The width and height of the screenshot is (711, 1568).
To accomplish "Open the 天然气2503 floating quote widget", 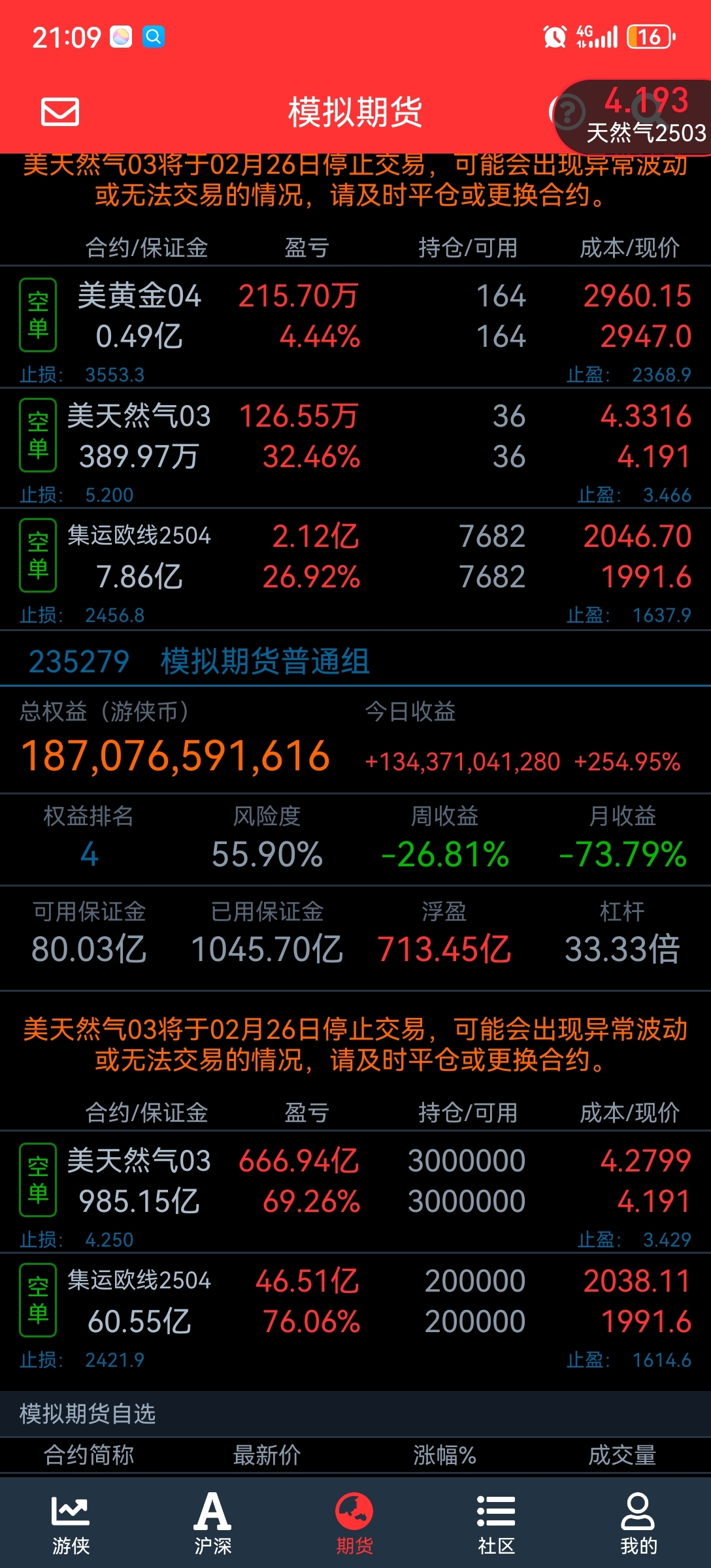I will tap(633, 117).
